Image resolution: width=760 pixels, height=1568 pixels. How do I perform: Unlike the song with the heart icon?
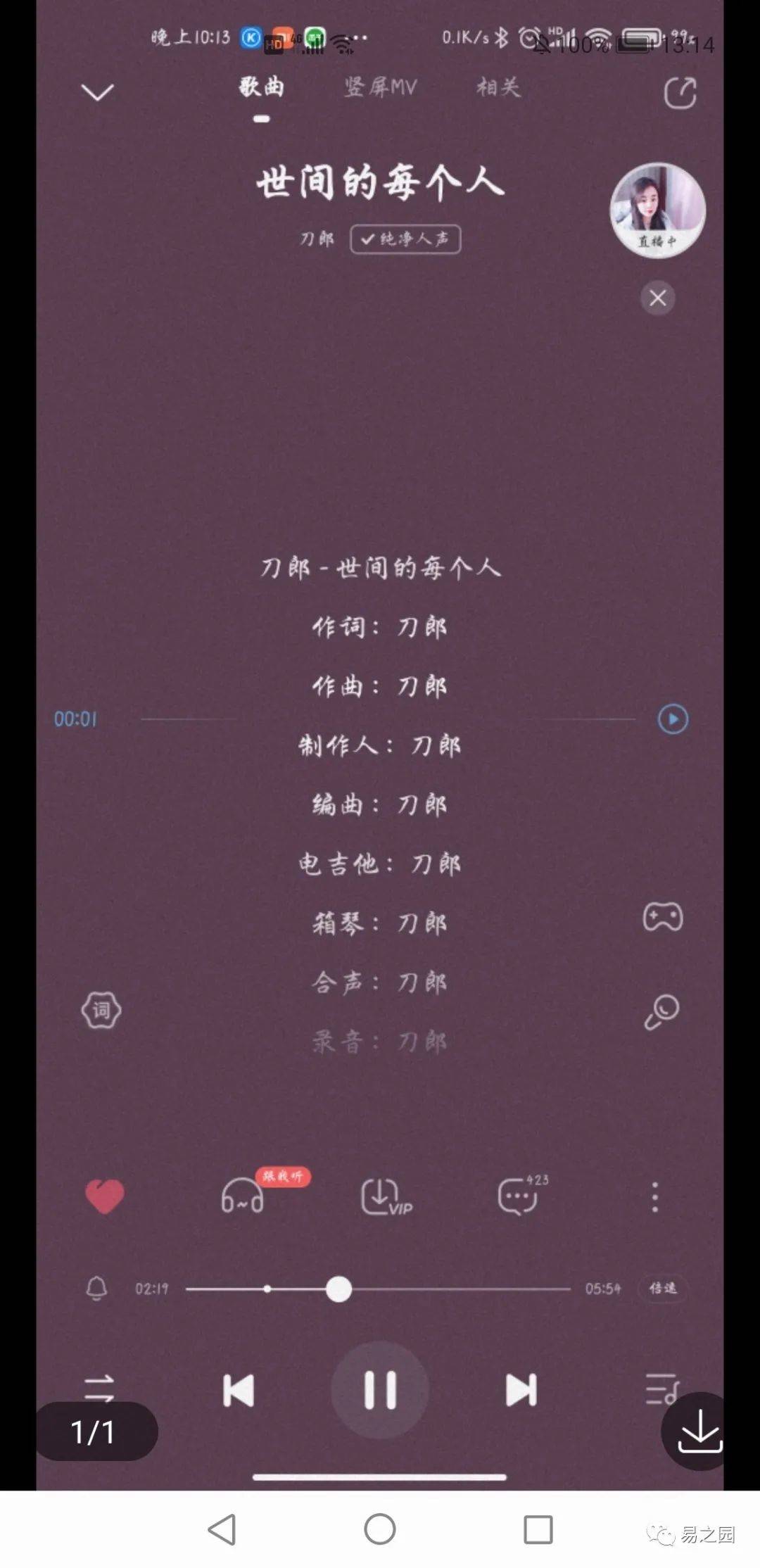click(x=105, y=1196)
